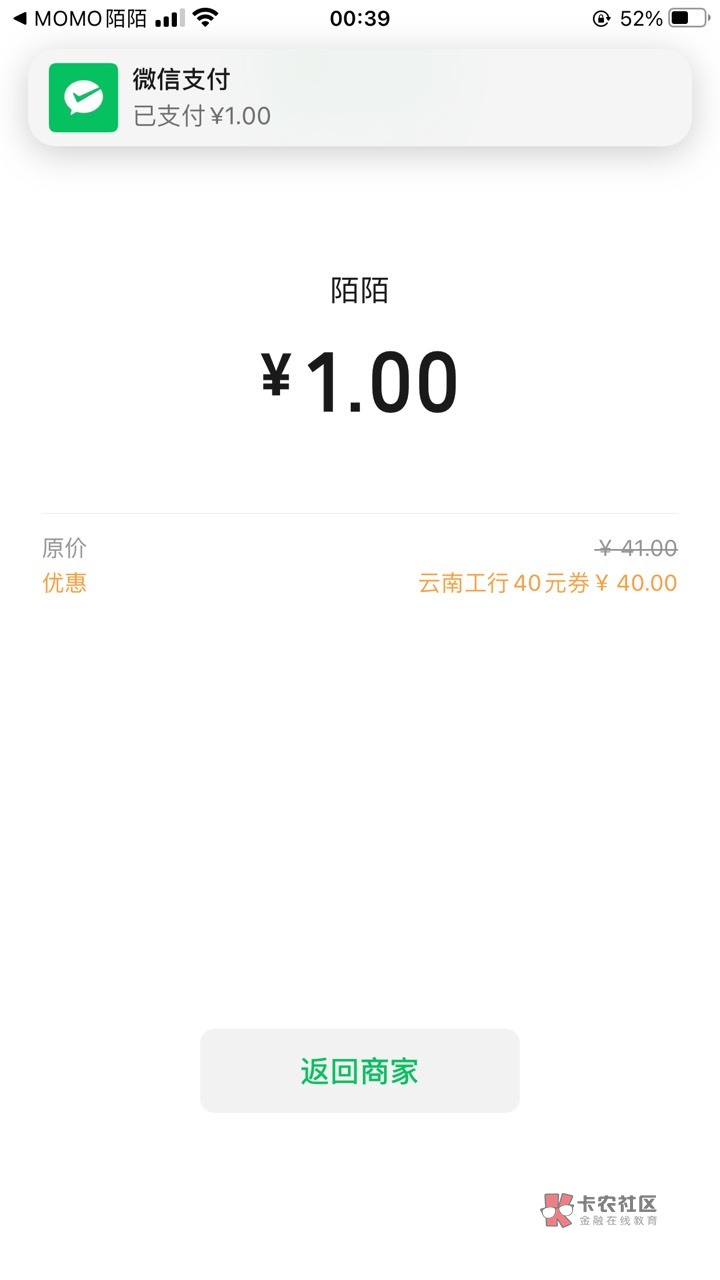
Task: Tap the 返回商家 button
Action: (359, 1071)
